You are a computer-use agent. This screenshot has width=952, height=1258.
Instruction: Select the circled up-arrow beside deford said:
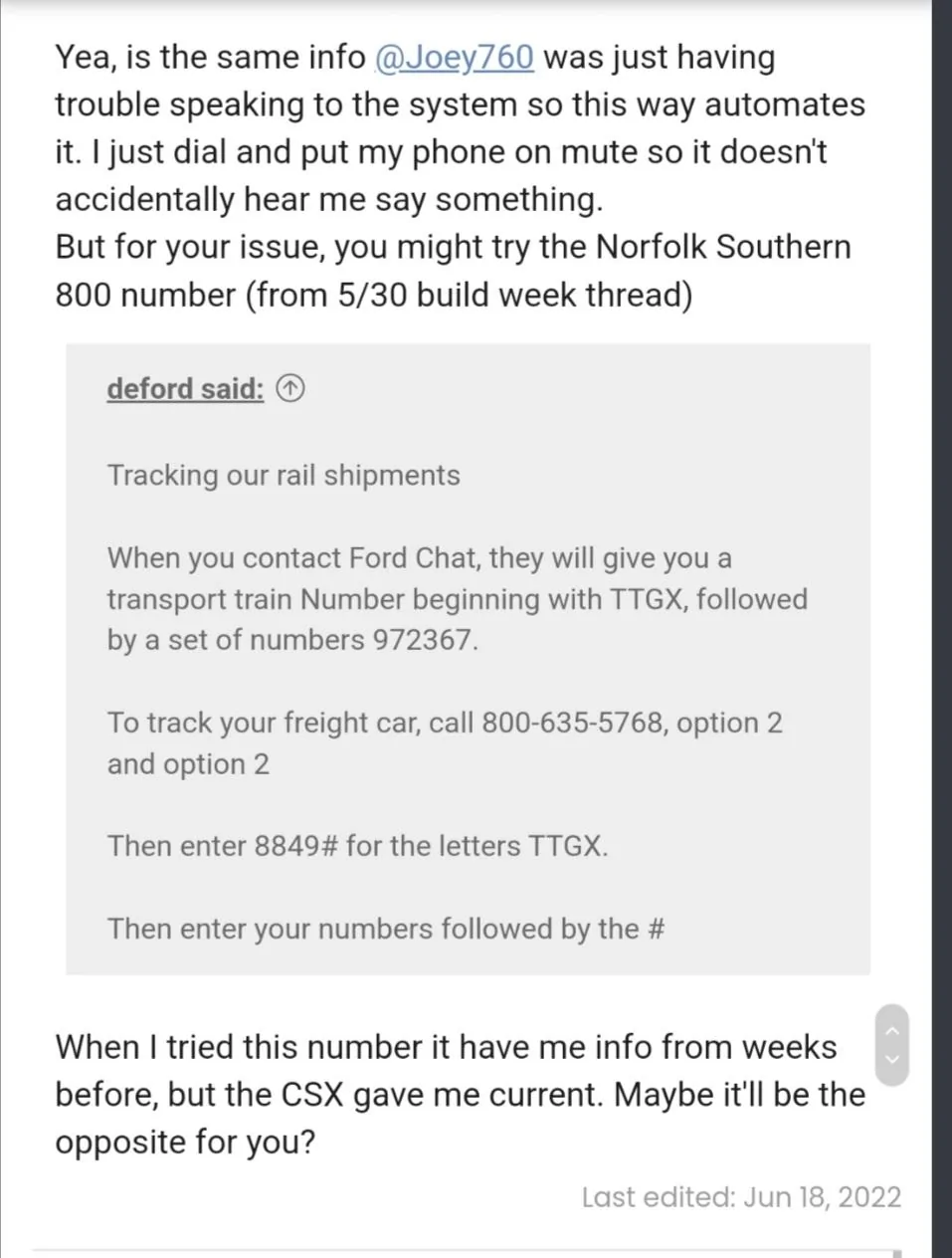289,388
